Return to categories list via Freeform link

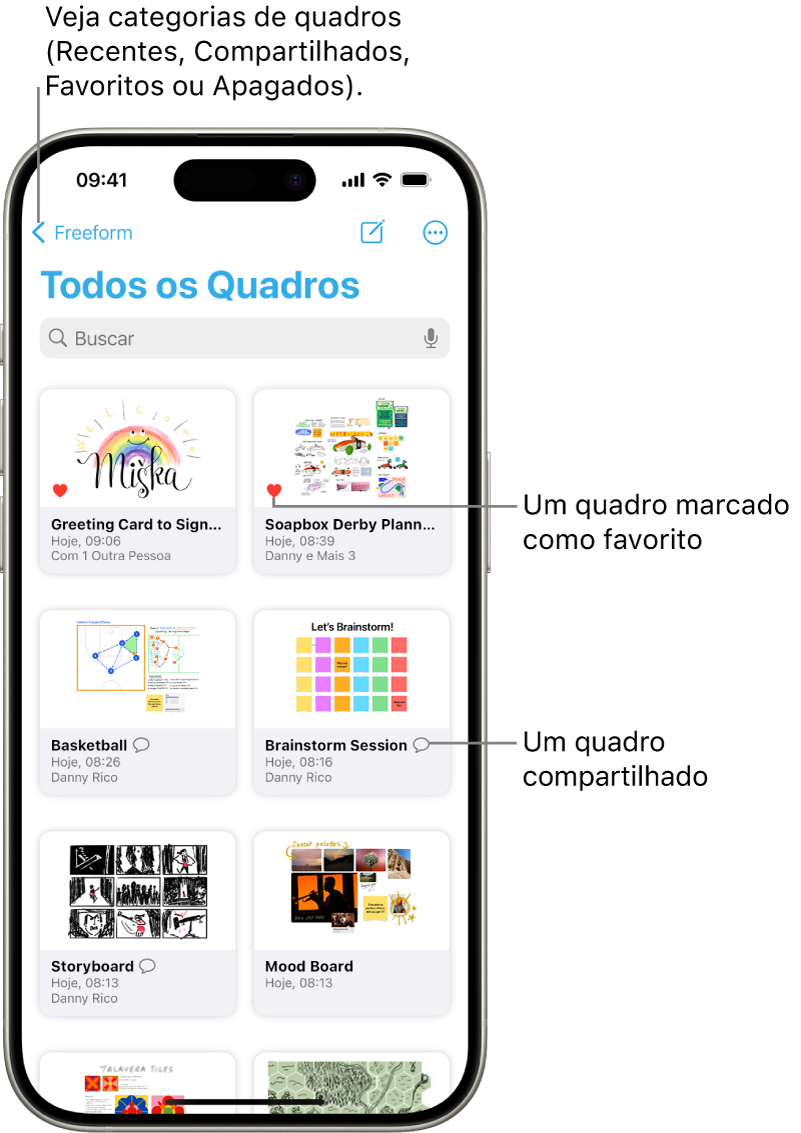pyautogui.click(x=90, y=232)
